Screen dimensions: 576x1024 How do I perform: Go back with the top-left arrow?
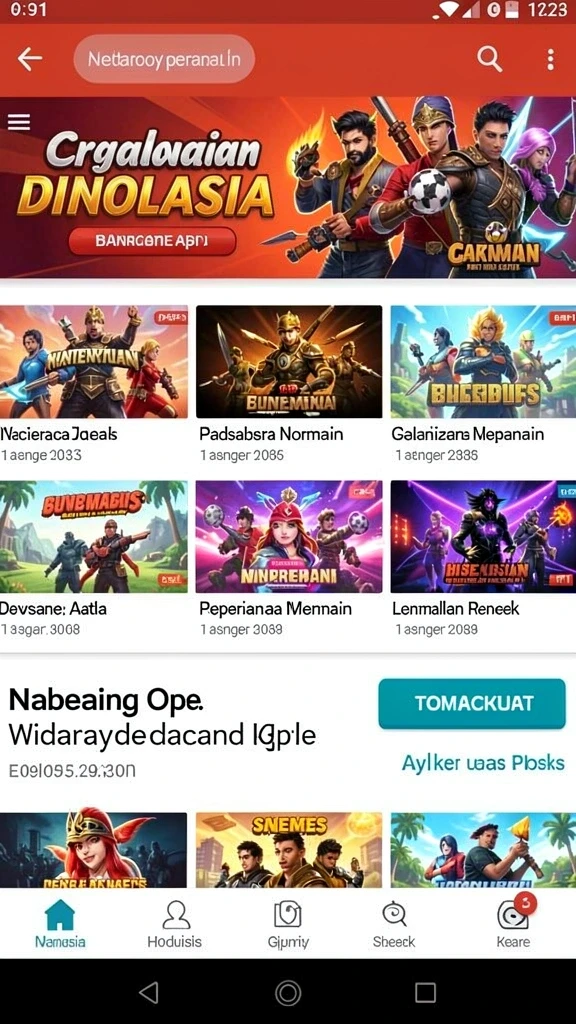pos(29,59)
